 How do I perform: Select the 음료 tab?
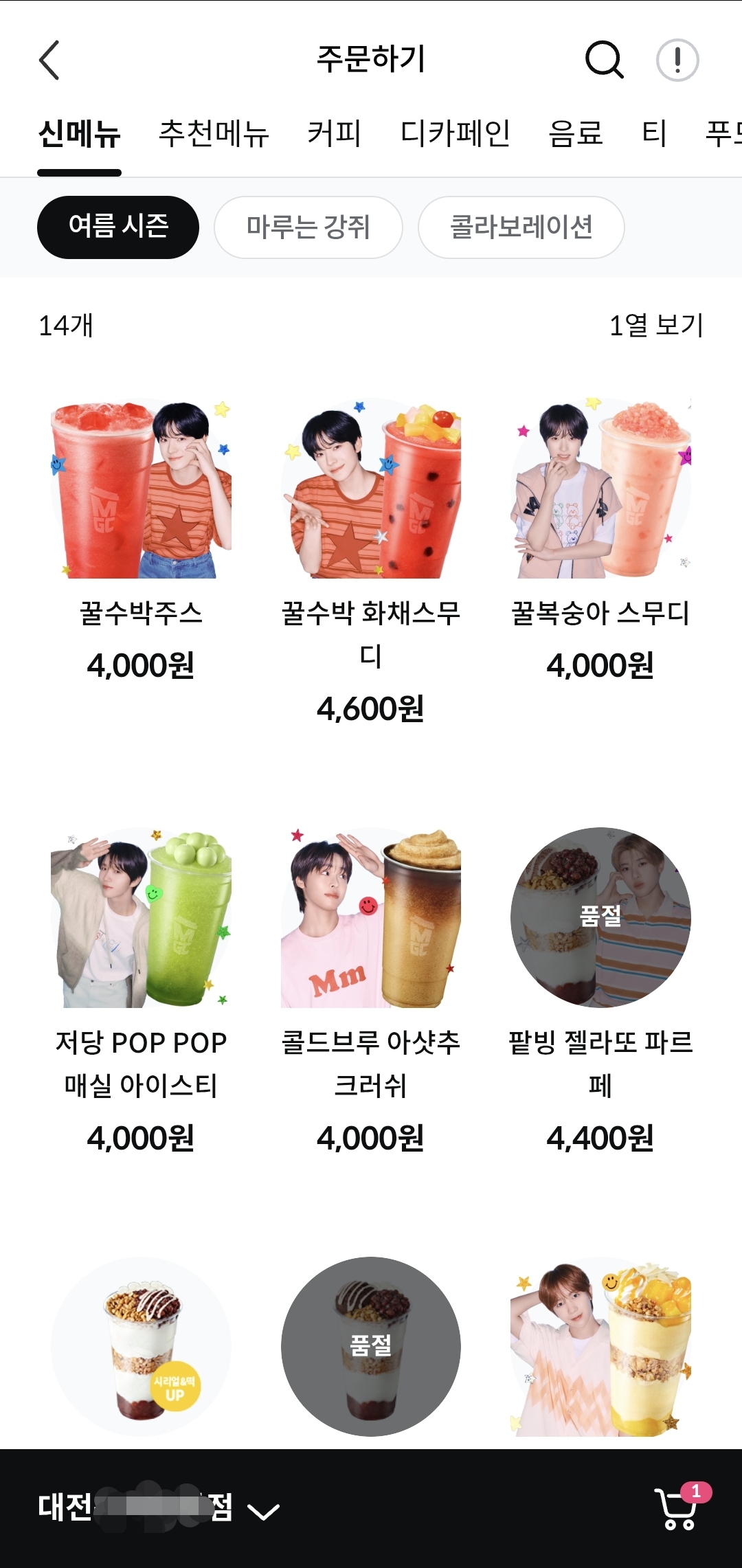coord(576,133)
